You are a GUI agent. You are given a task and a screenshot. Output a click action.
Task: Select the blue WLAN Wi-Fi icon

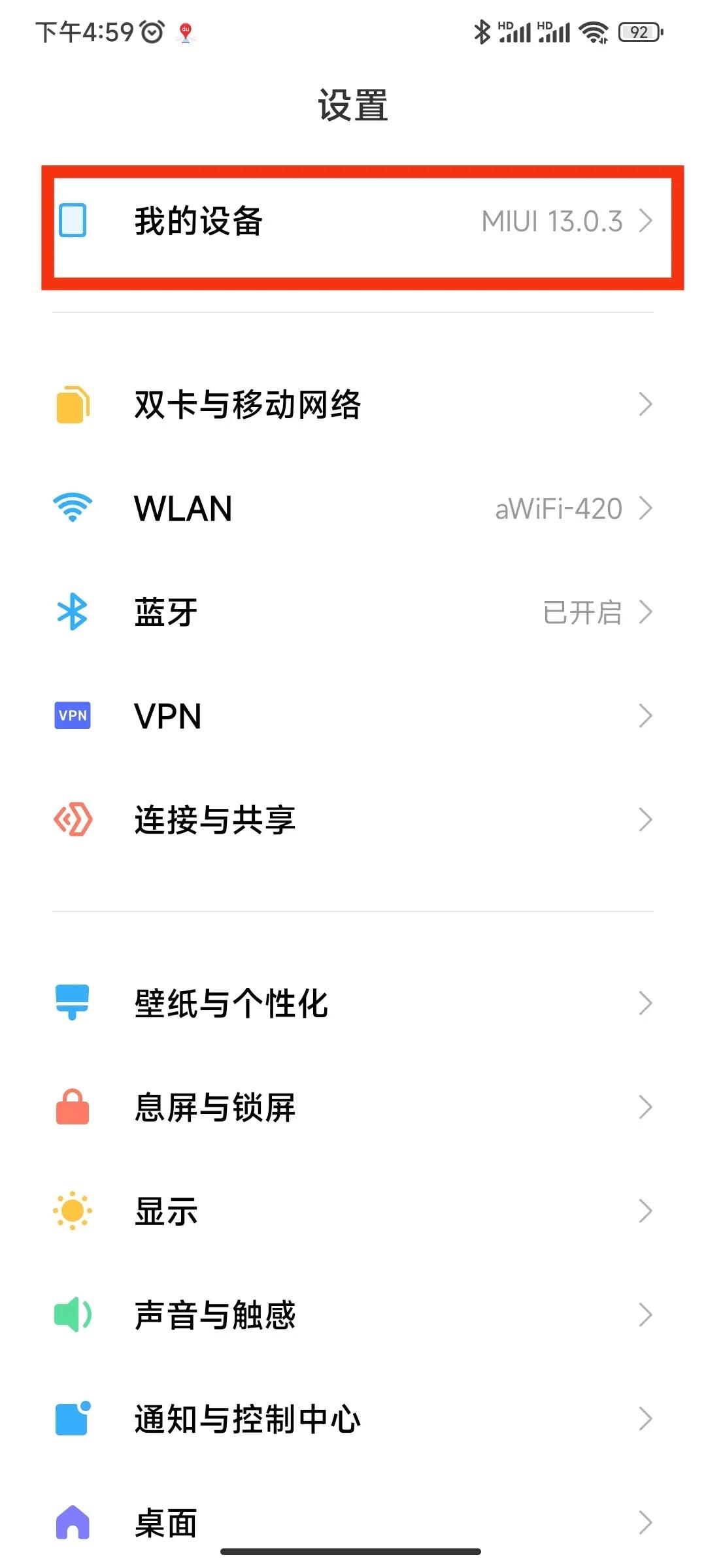point(72,508)
